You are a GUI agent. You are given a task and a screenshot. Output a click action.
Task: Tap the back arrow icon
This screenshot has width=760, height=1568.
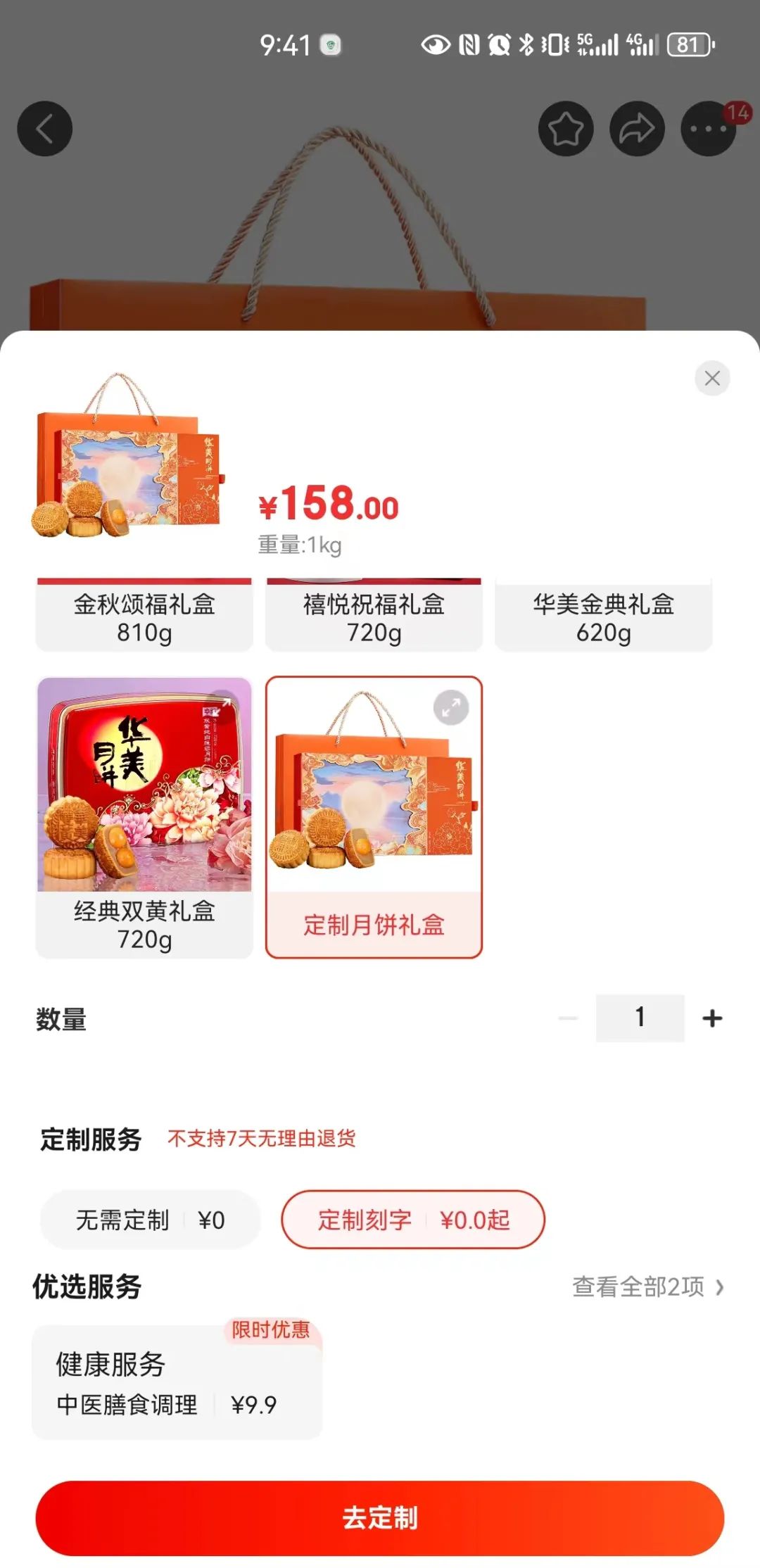pyautogui.click(x=44, y=129)
